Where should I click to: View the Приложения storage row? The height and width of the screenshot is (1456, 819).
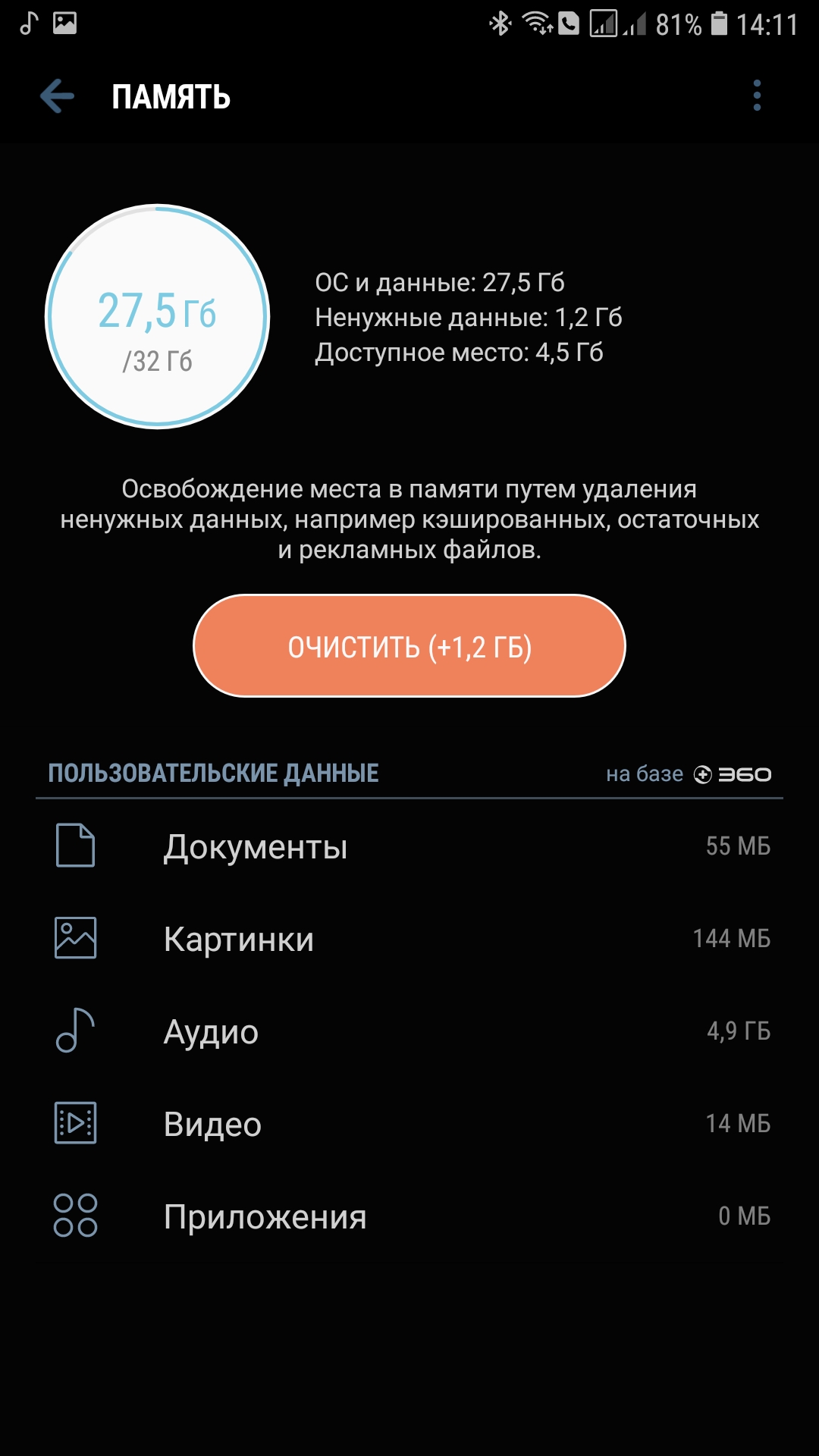coord(409,1216)
